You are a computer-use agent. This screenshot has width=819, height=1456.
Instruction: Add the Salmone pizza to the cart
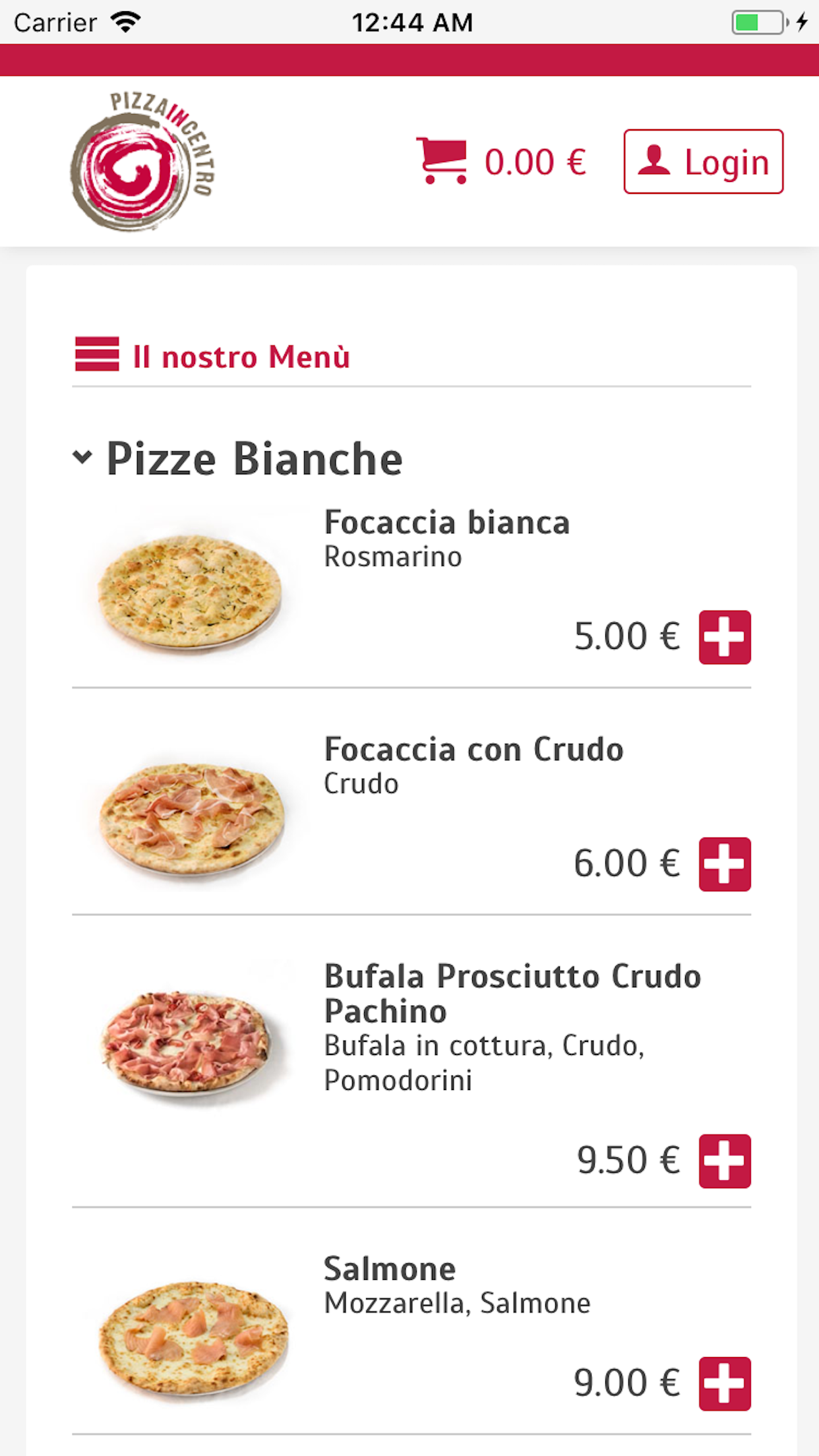pos(724,1383)
